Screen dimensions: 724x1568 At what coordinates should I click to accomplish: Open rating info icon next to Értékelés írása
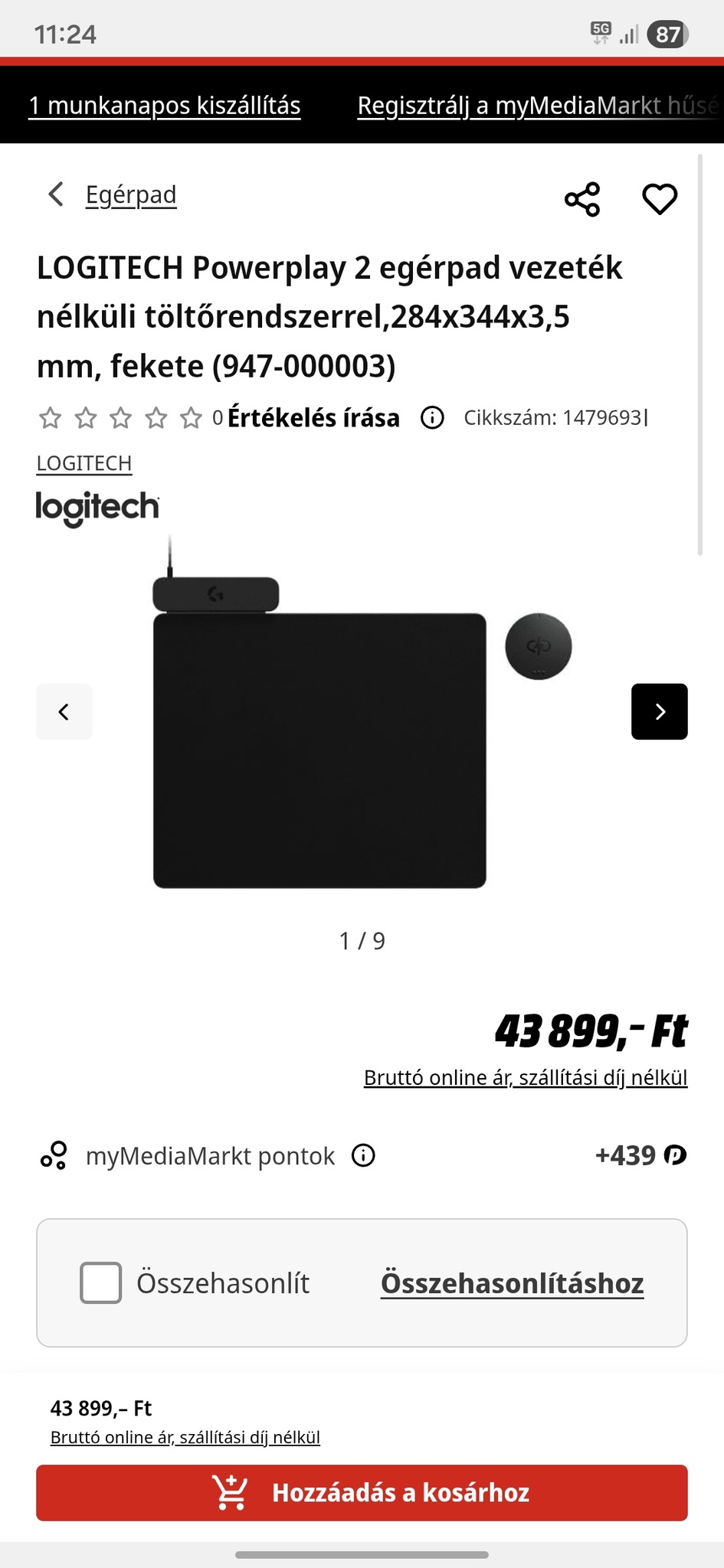coord(432,418)
